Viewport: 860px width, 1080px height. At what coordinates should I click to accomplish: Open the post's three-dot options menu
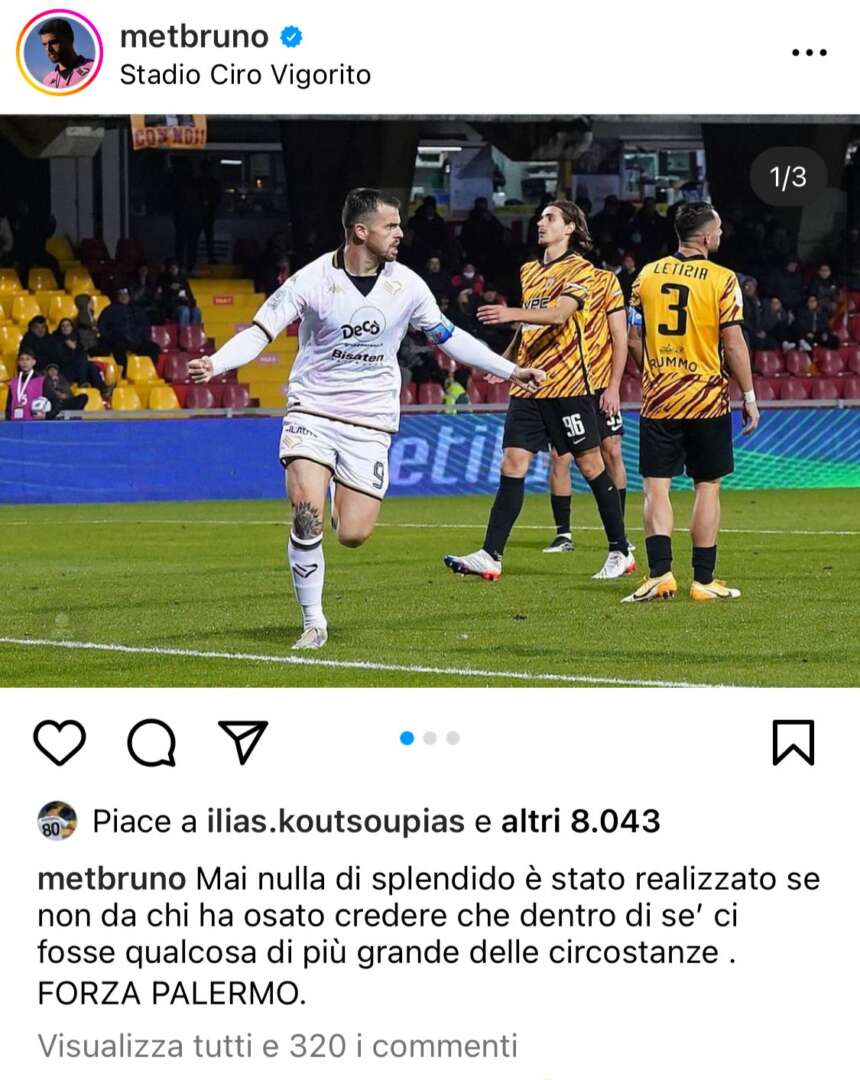(808, 53)
